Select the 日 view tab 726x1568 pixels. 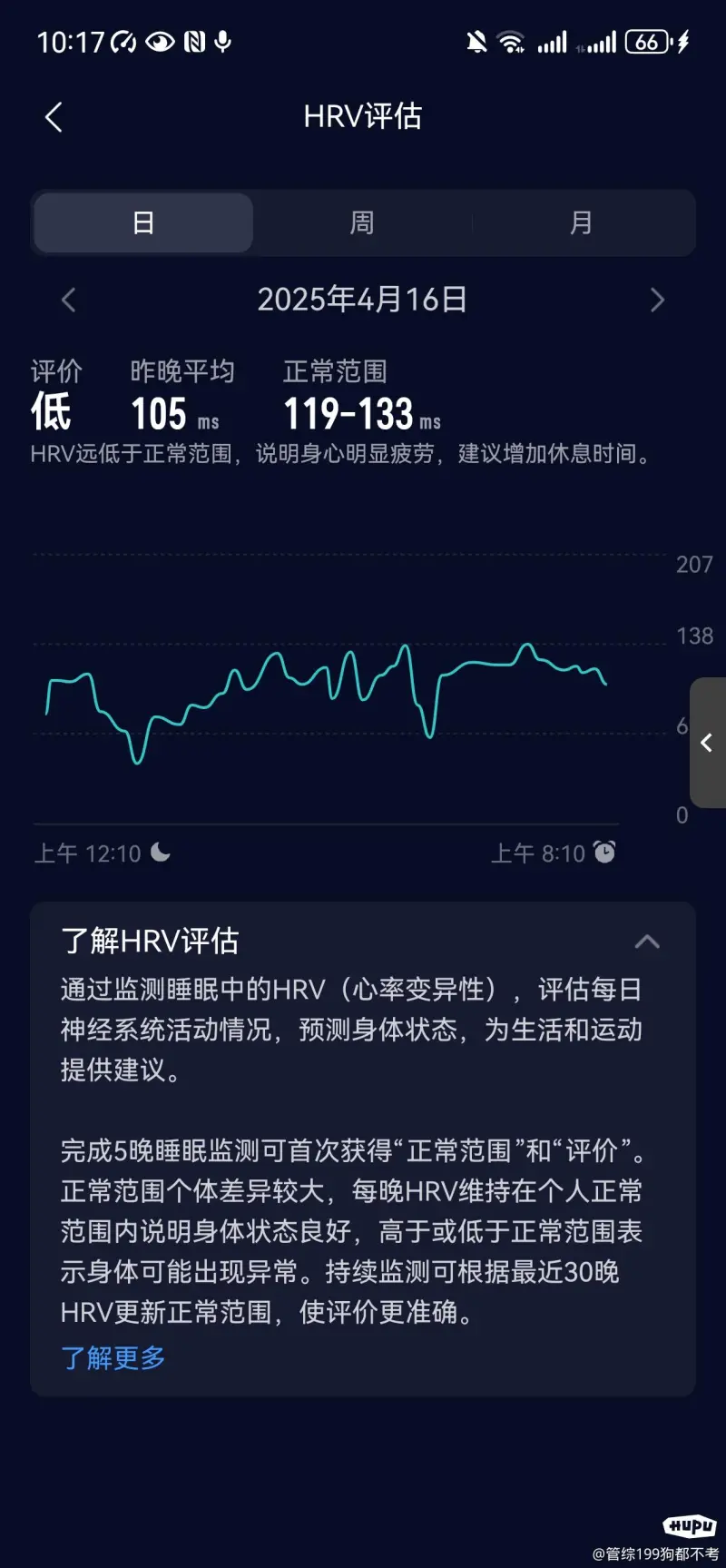pos(143,222)
